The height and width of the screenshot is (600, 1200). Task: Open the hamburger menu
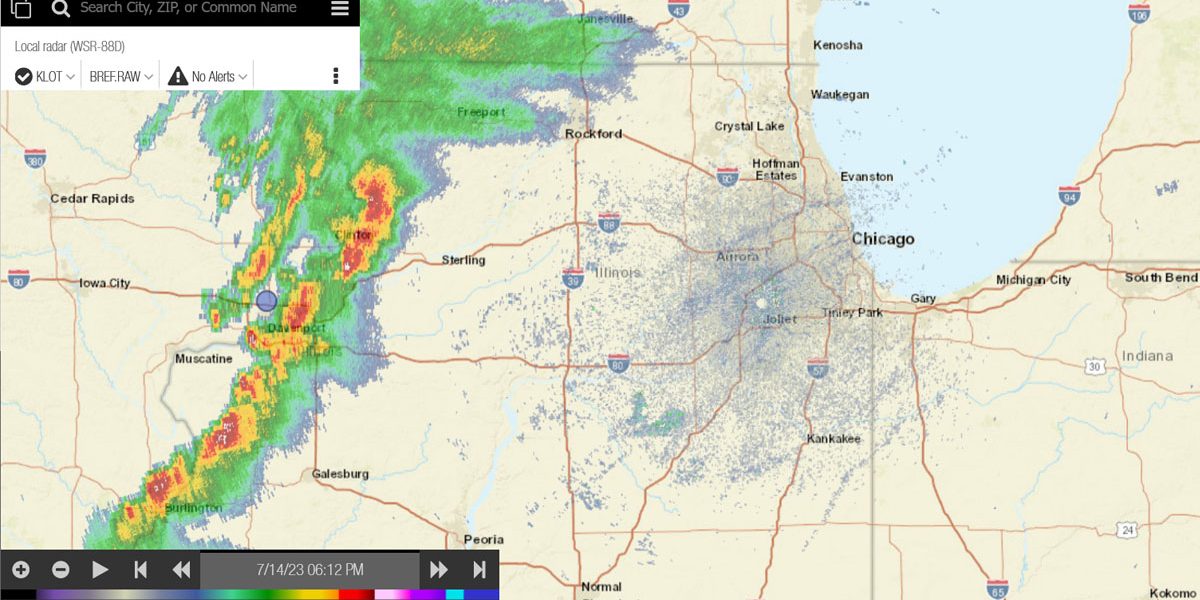coord(340,9)
